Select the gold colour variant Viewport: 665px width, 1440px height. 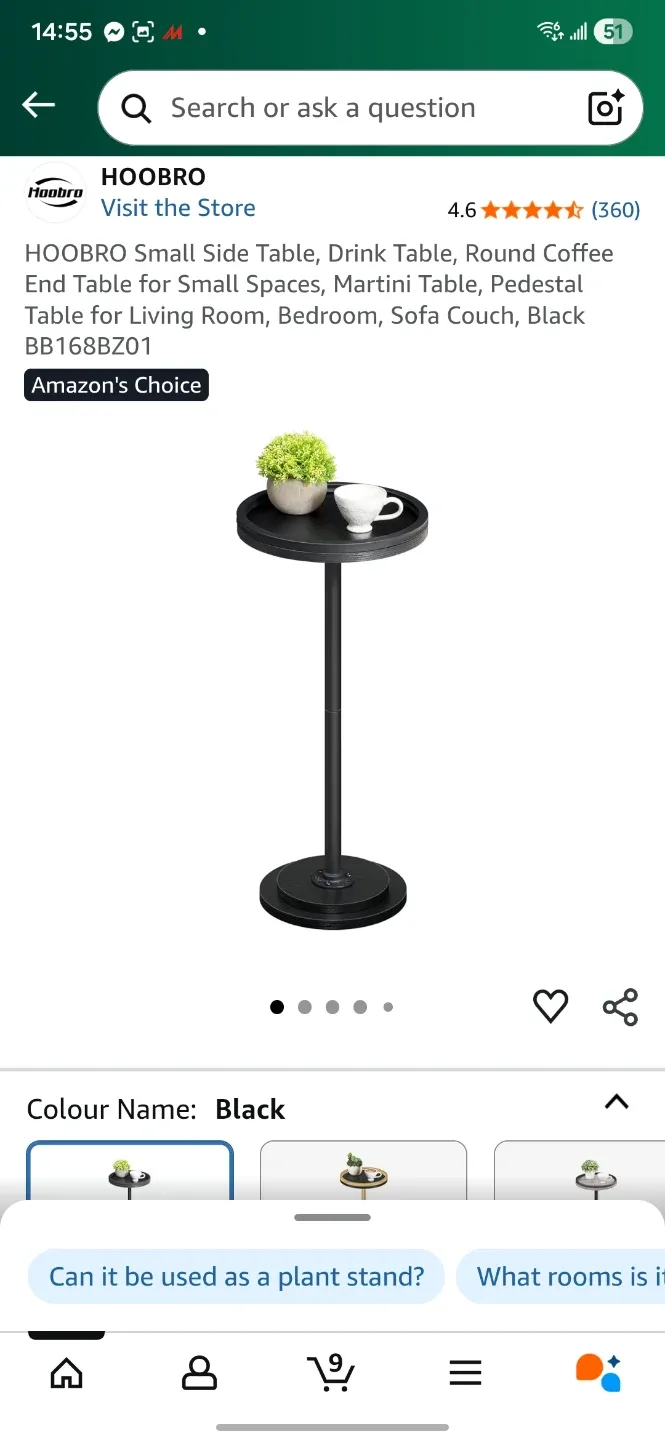tap(363, 1170)
